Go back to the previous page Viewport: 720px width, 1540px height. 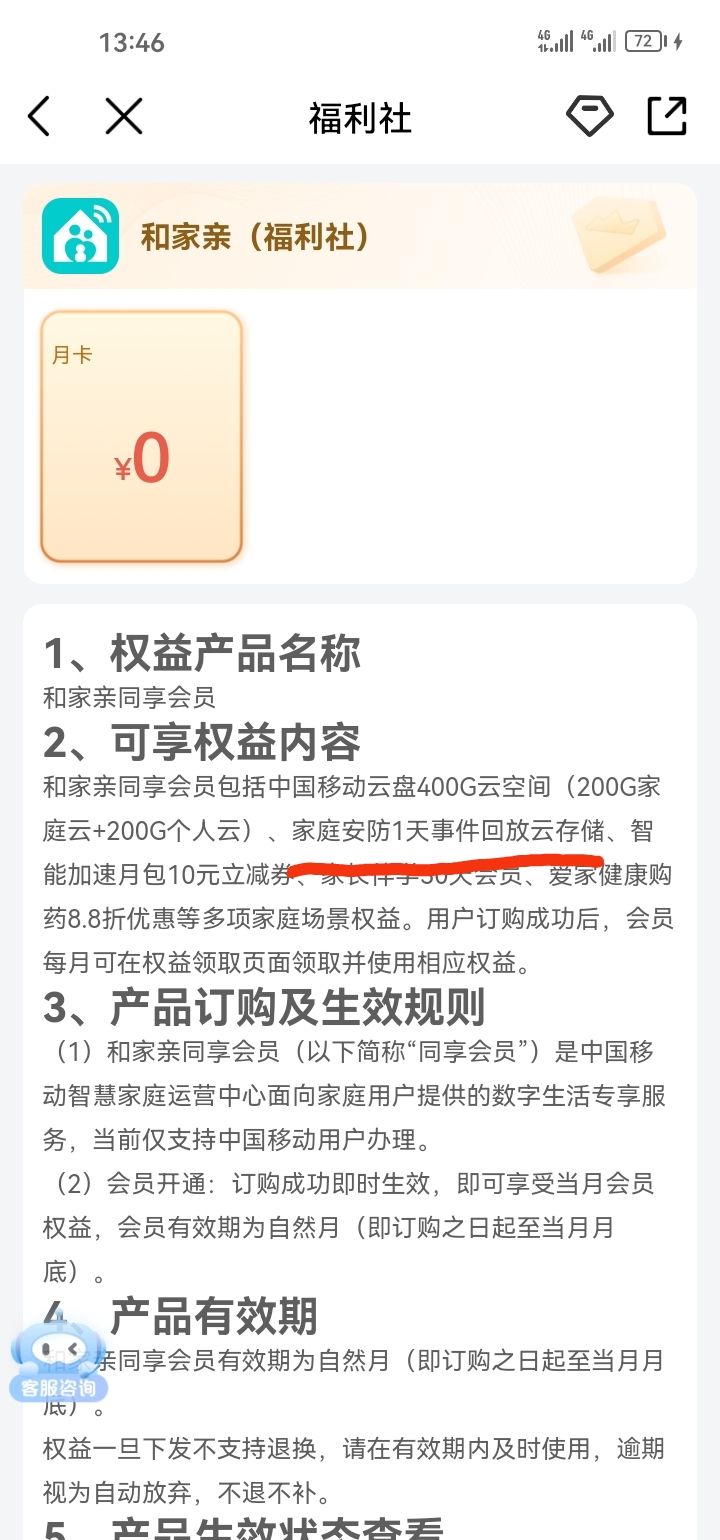coord(39,117)
